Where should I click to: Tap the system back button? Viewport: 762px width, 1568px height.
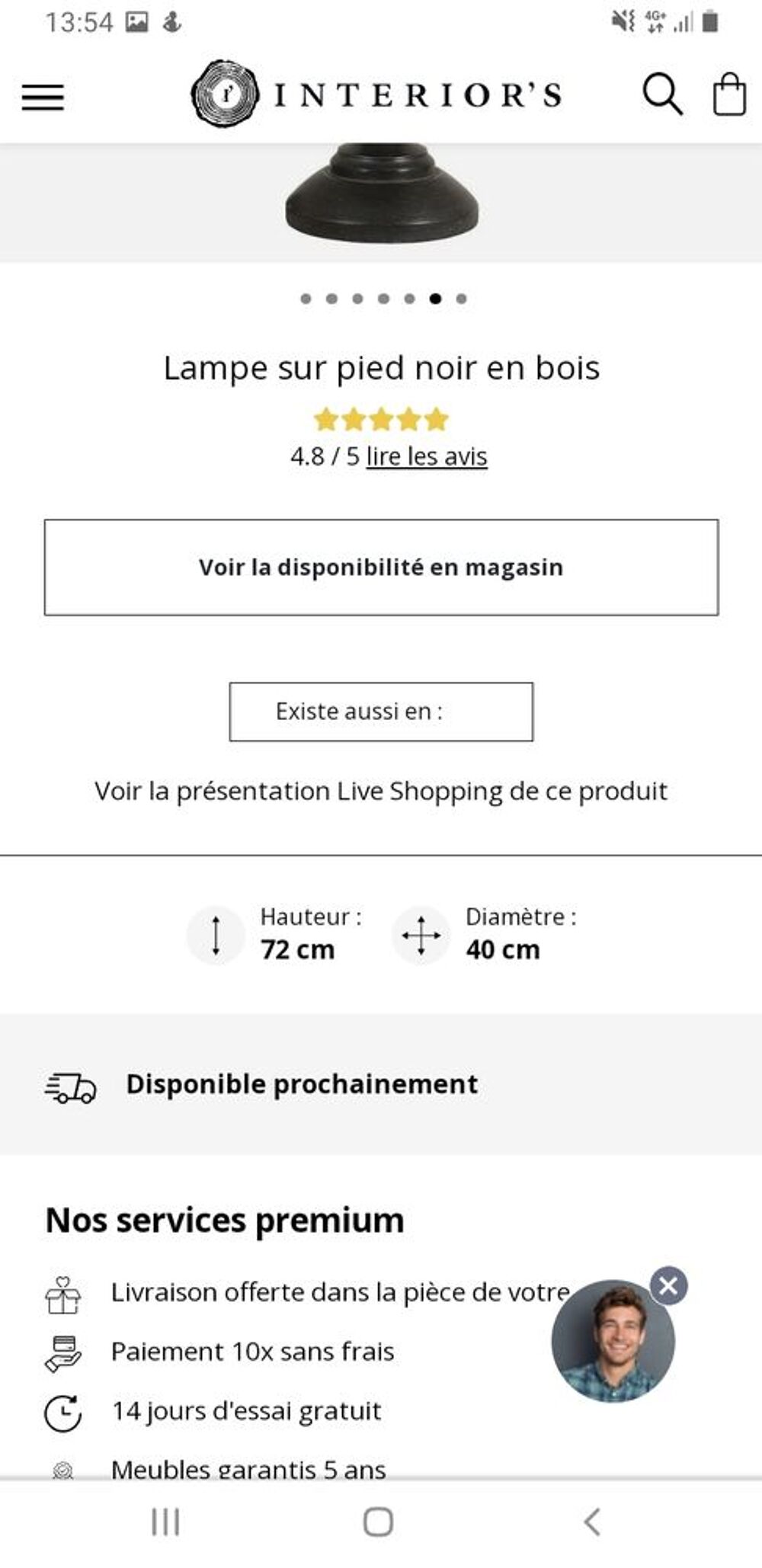click(592, 1522)
